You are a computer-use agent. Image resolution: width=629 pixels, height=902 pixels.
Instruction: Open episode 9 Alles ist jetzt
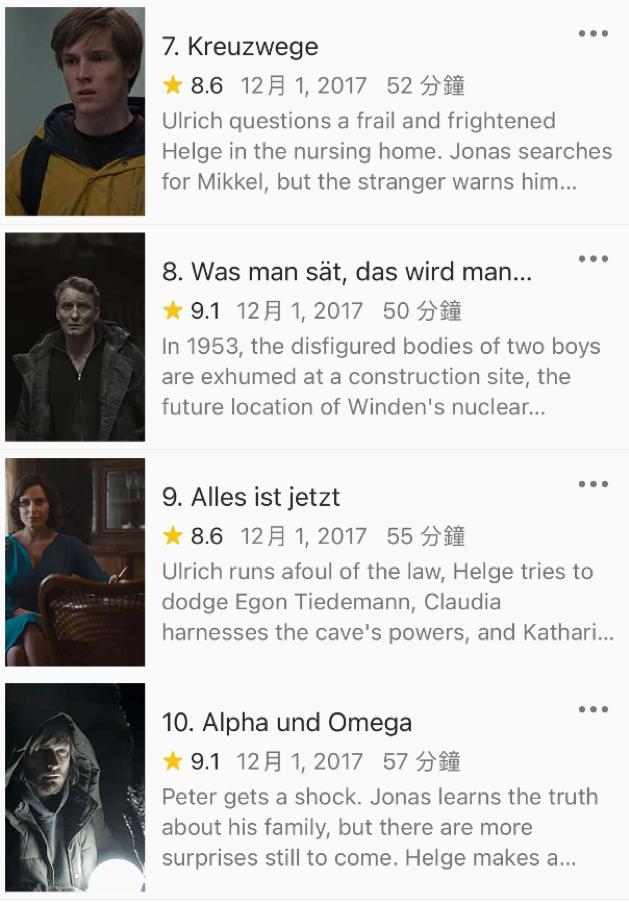click(x=251, y=497)
